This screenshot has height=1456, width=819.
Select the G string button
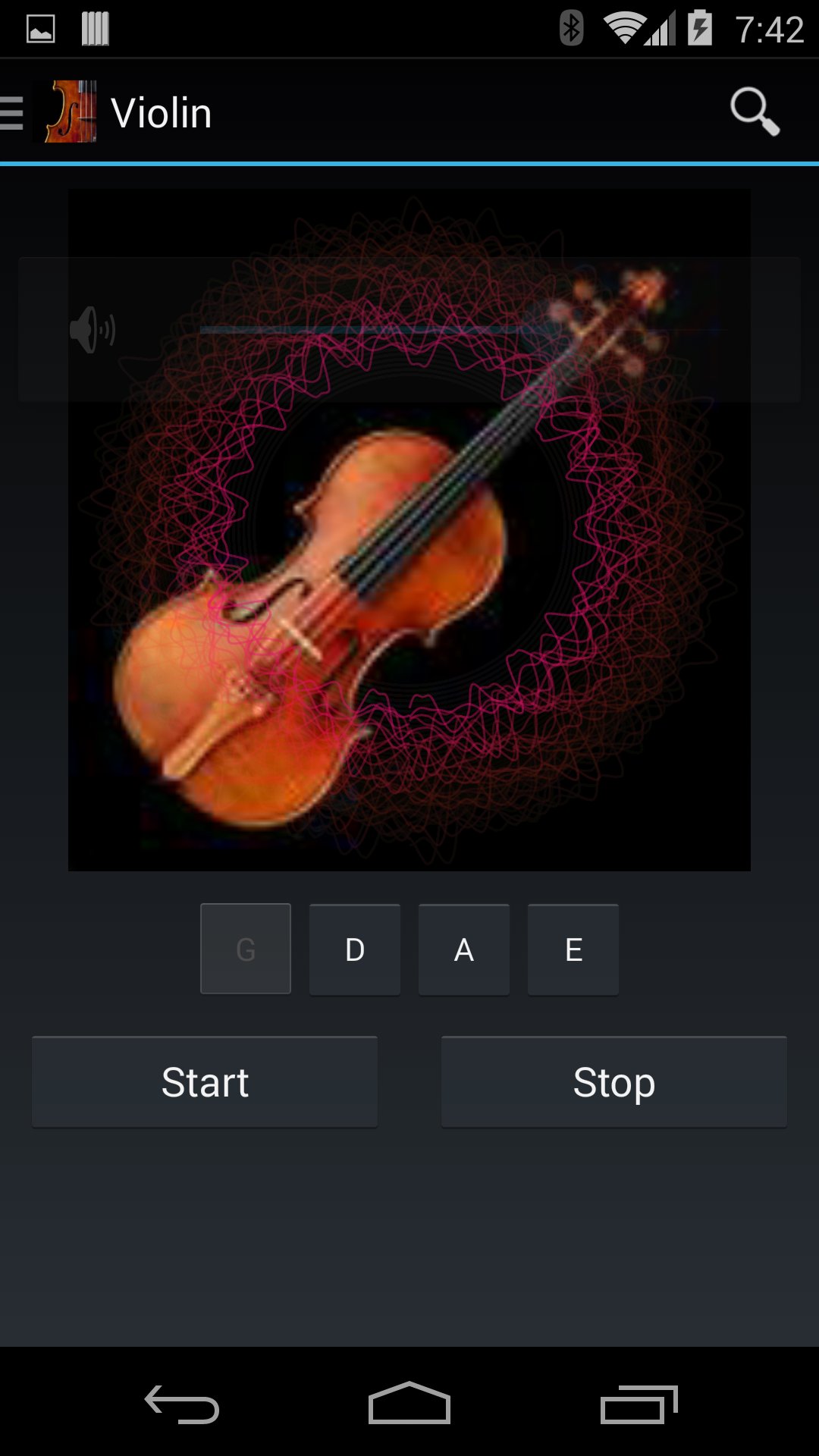tap(245, 949)
